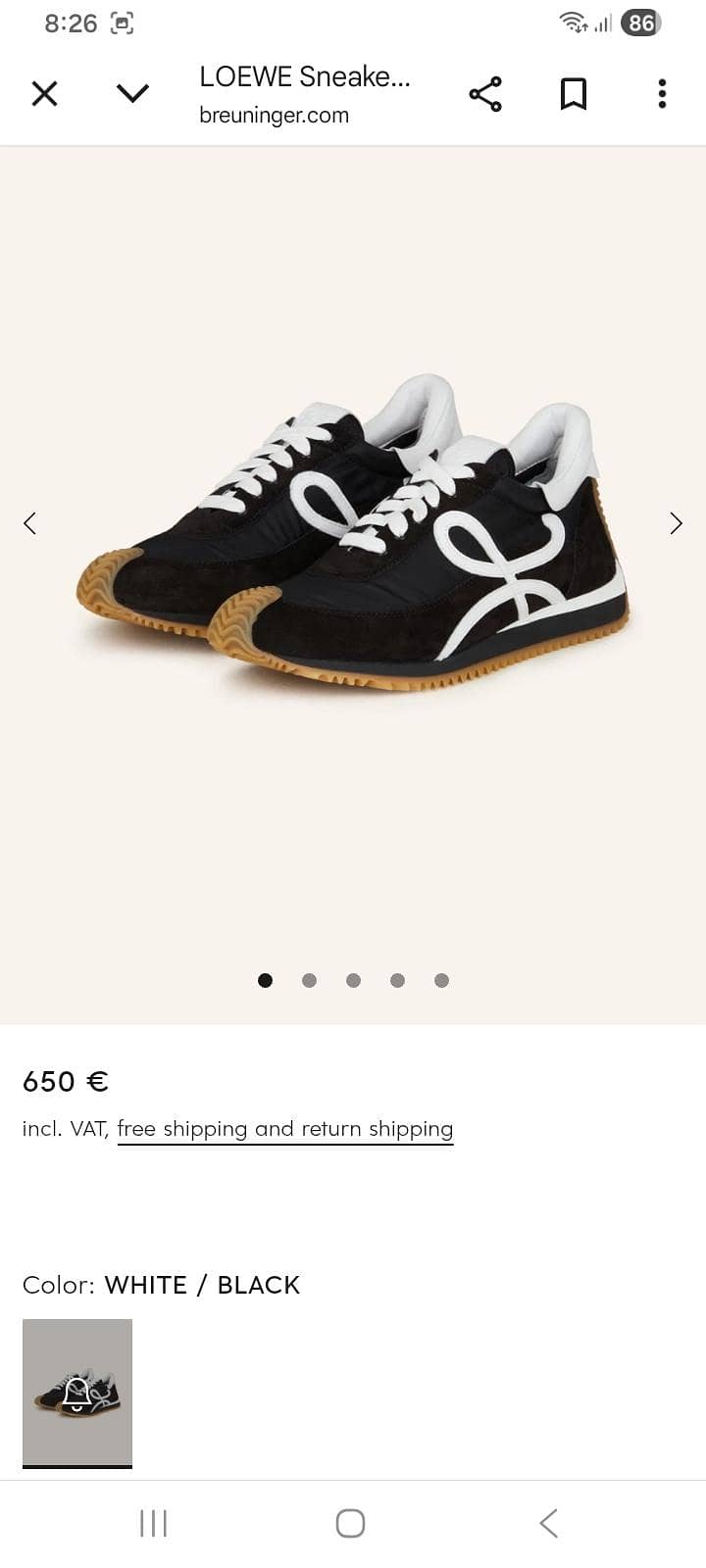Select the first carousel pagination dot
This screenshot has width=706, height=1568.
coord(265,979)
